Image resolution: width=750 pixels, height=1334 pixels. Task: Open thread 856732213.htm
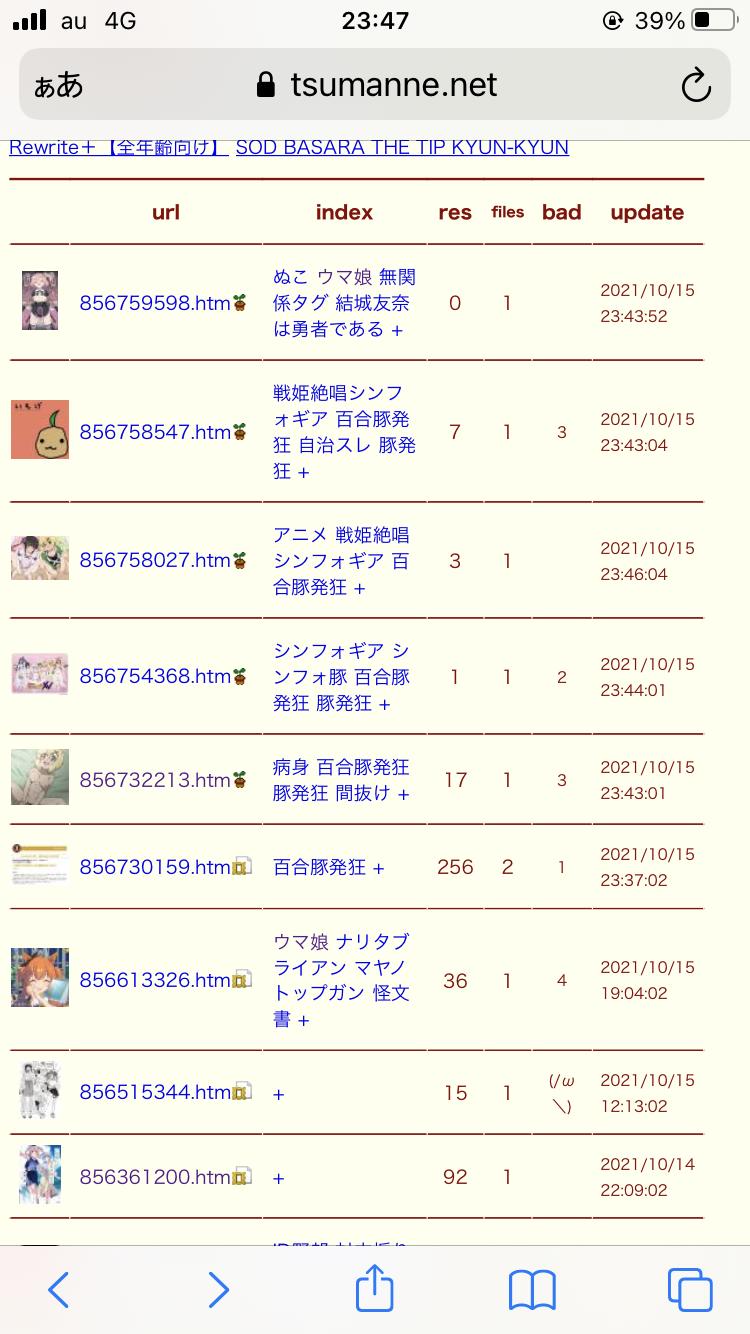point(155,780)
